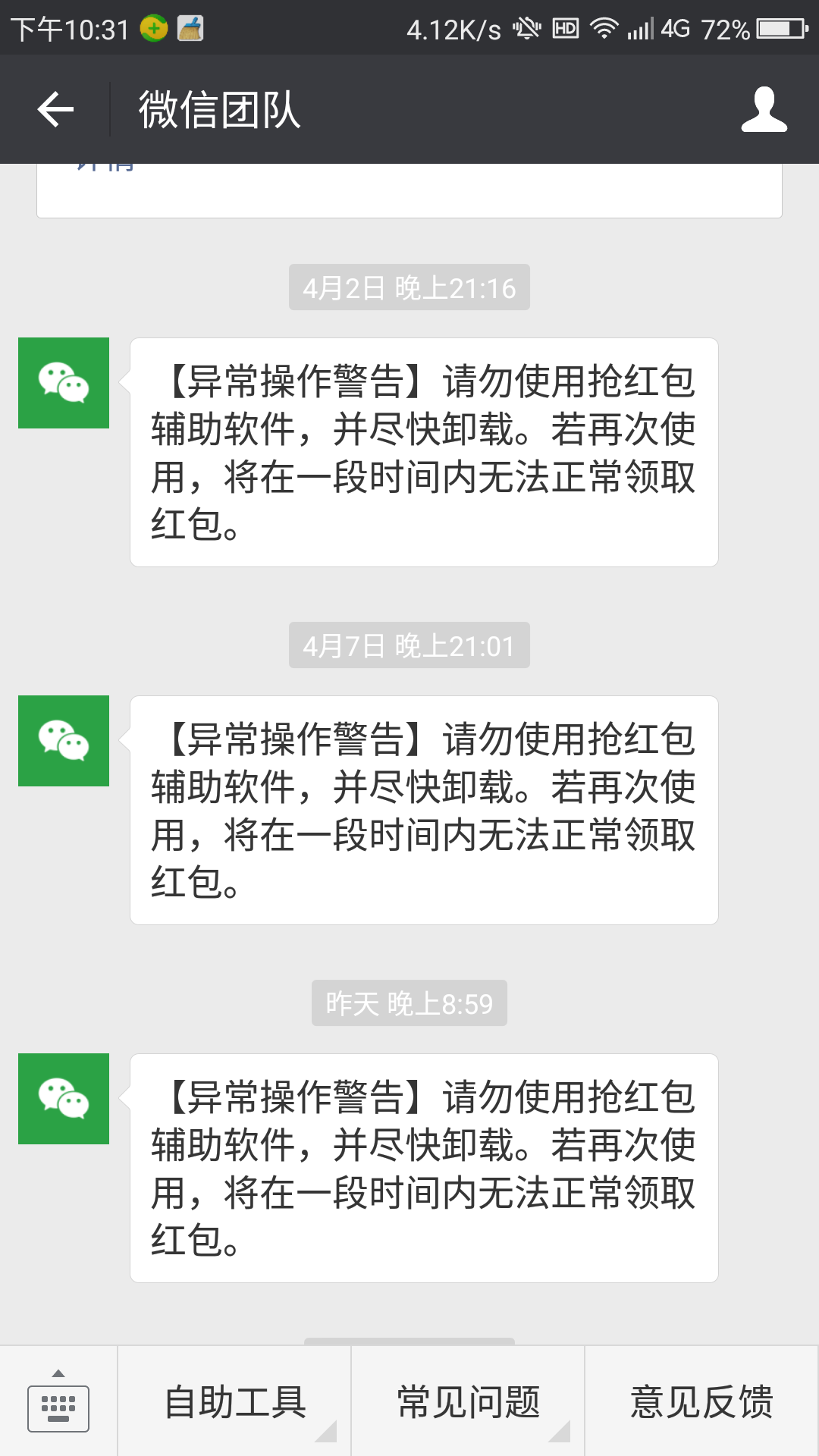Tap the HD indicator in the status bar
The image size is (819, 1456).
click(x=567, y=27)
